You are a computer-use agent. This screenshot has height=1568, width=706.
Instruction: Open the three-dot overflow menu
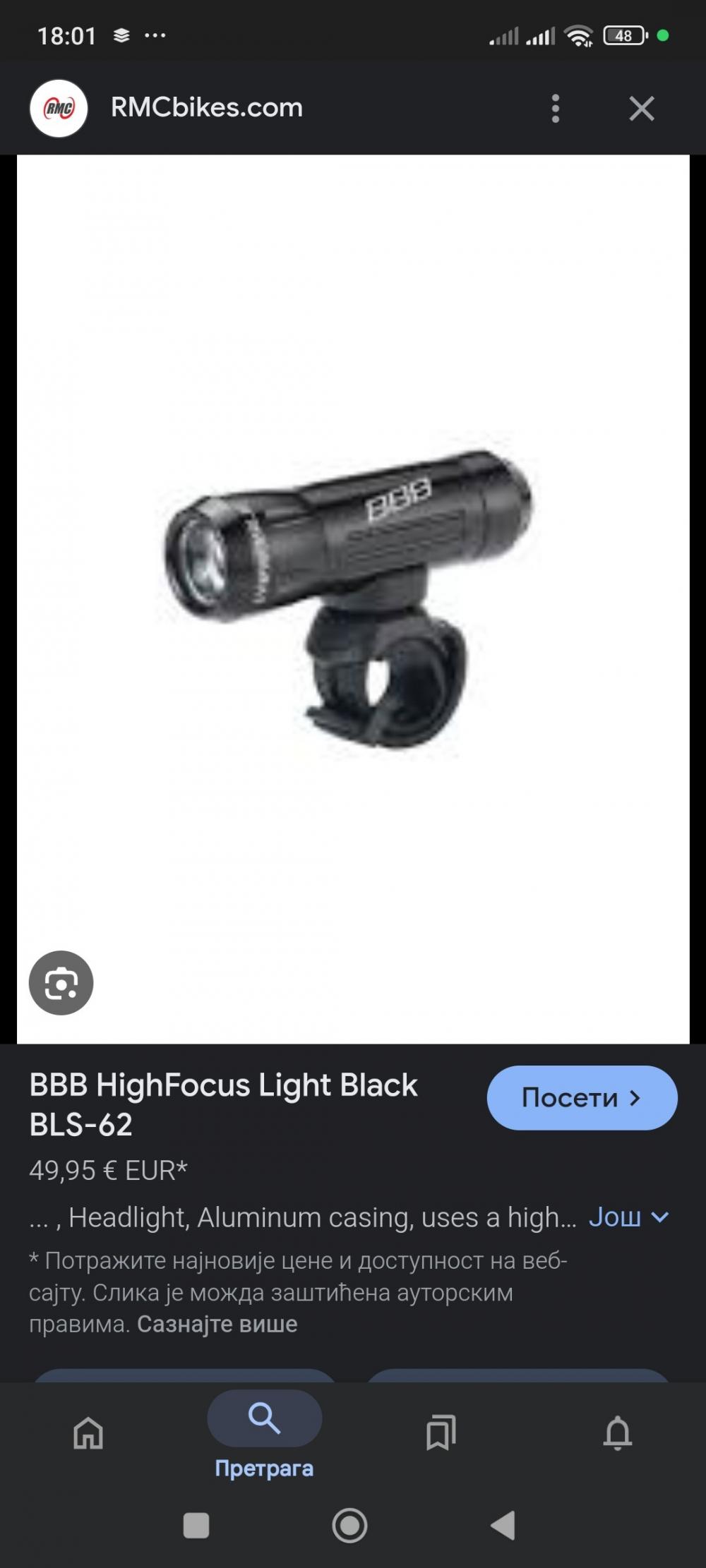click(x=556, y=109)
